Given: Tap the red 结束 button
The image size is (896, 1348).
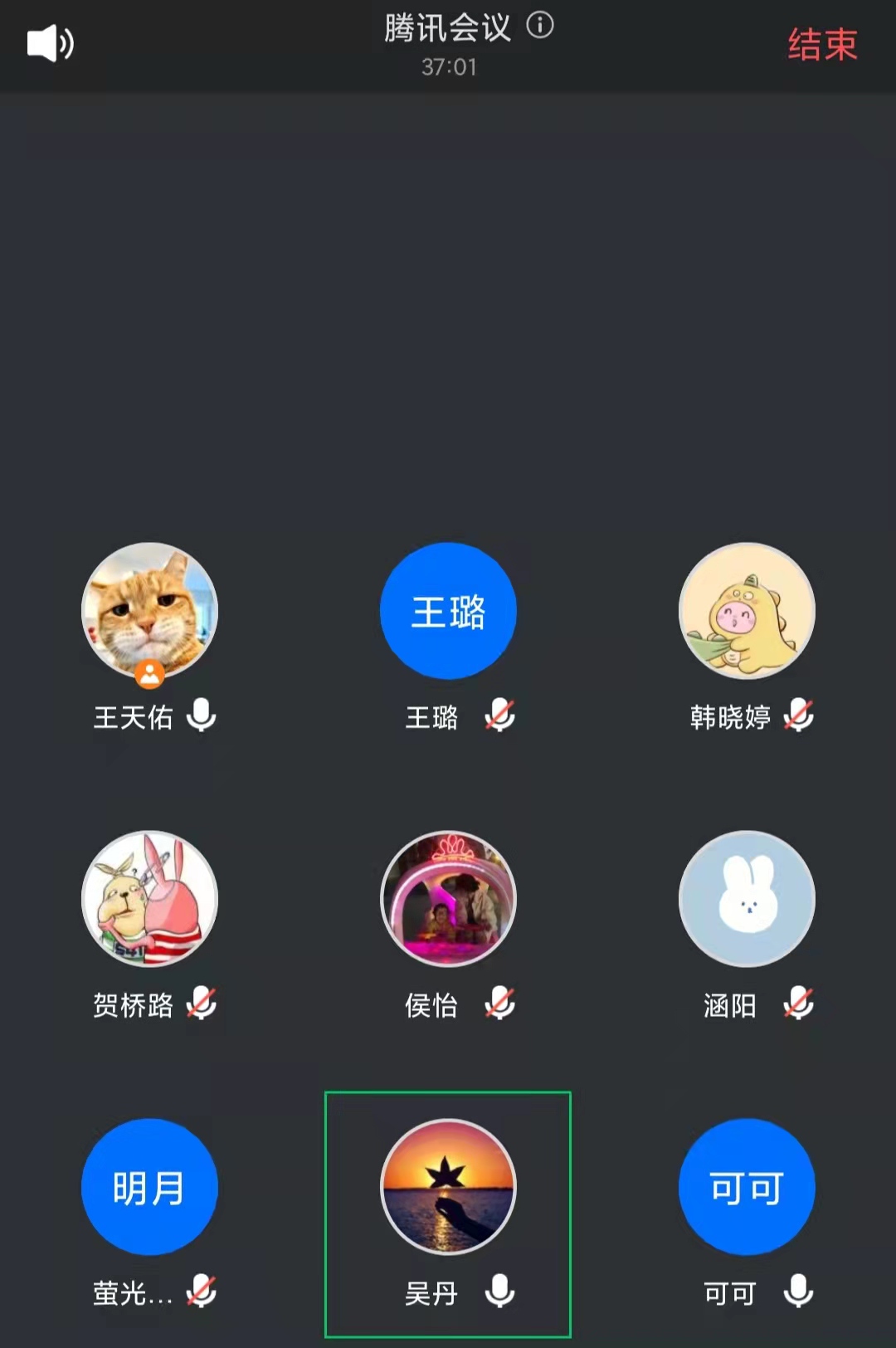Looking at the screenshot, I should tap(821, 45).
